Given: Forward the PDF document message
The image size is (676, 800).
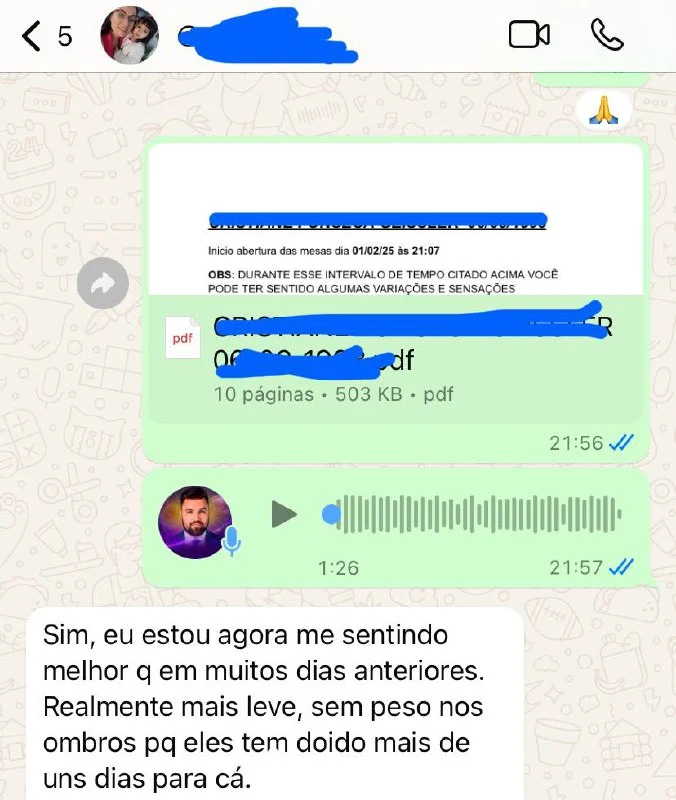Looking at the screenshot, I should pyautogui.click(x=103, y=283).
